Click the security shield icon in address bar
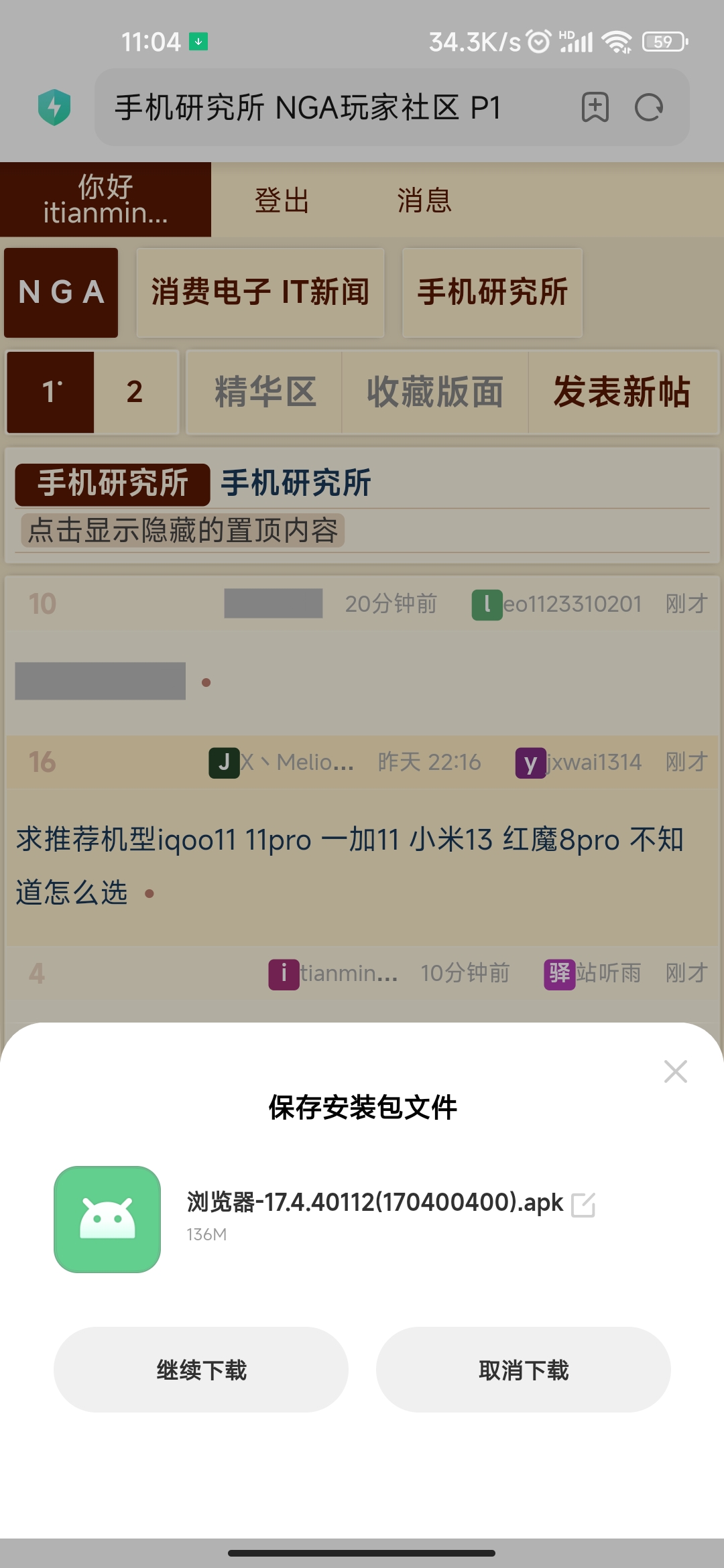Screen dimensions: 724x1568 [55, 107]
